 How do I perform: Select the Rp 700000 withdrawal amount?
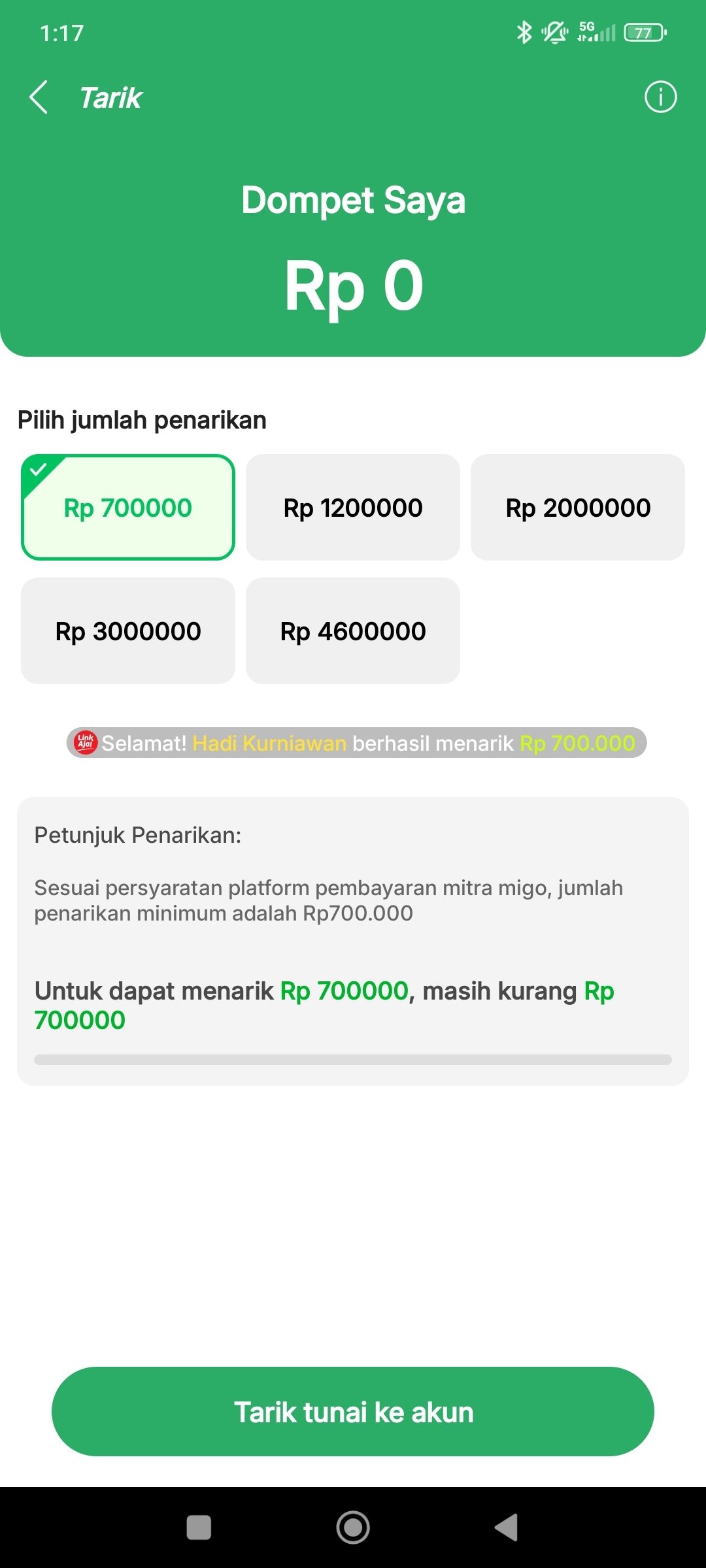click(128, 508)
